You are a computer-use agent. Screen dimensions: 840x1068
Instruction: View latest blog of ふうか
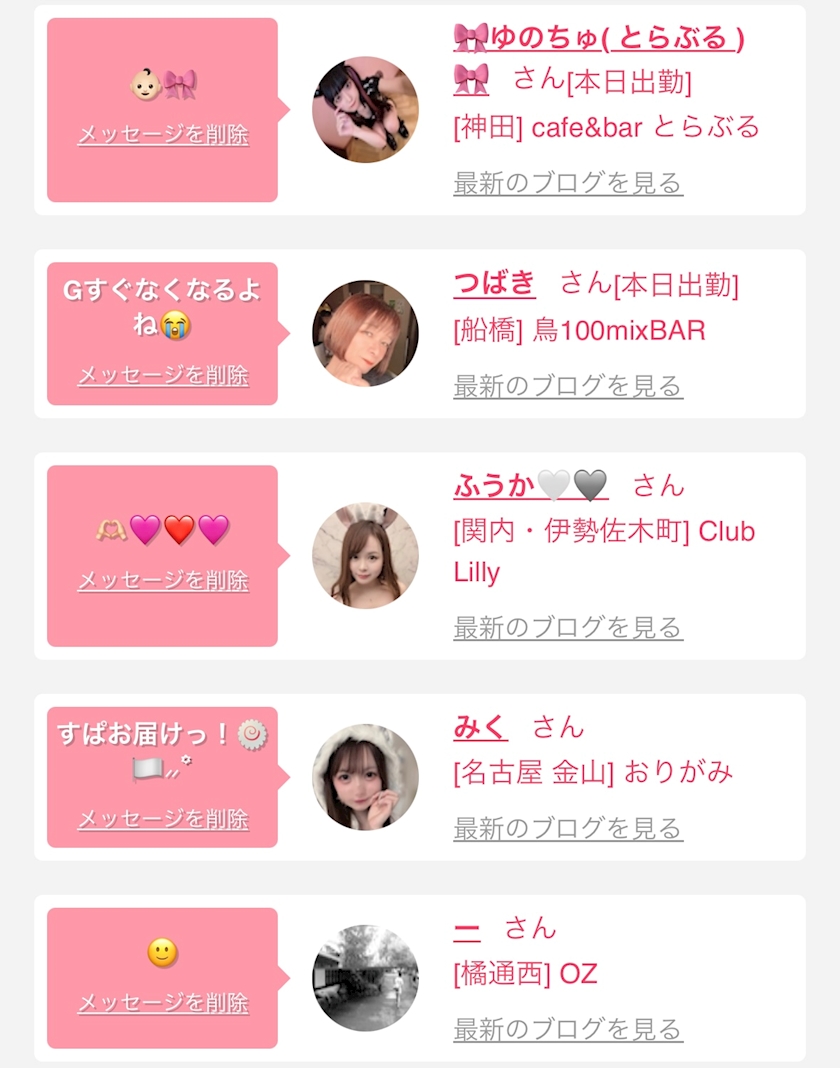(x=568, y=627)
